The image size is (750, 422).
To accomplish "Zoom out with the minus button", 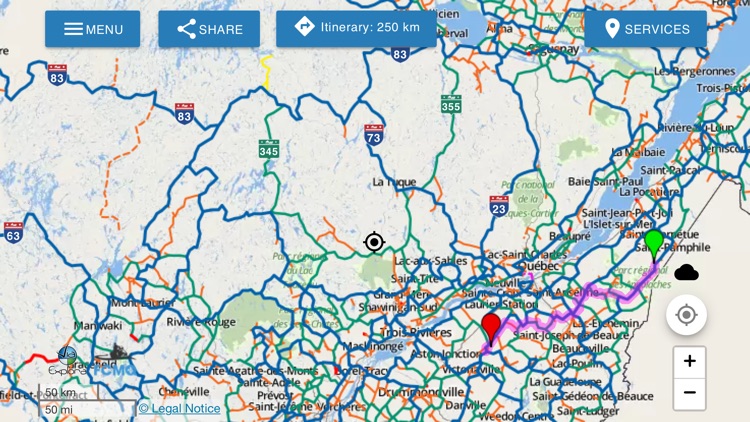I will pos(689,393).
